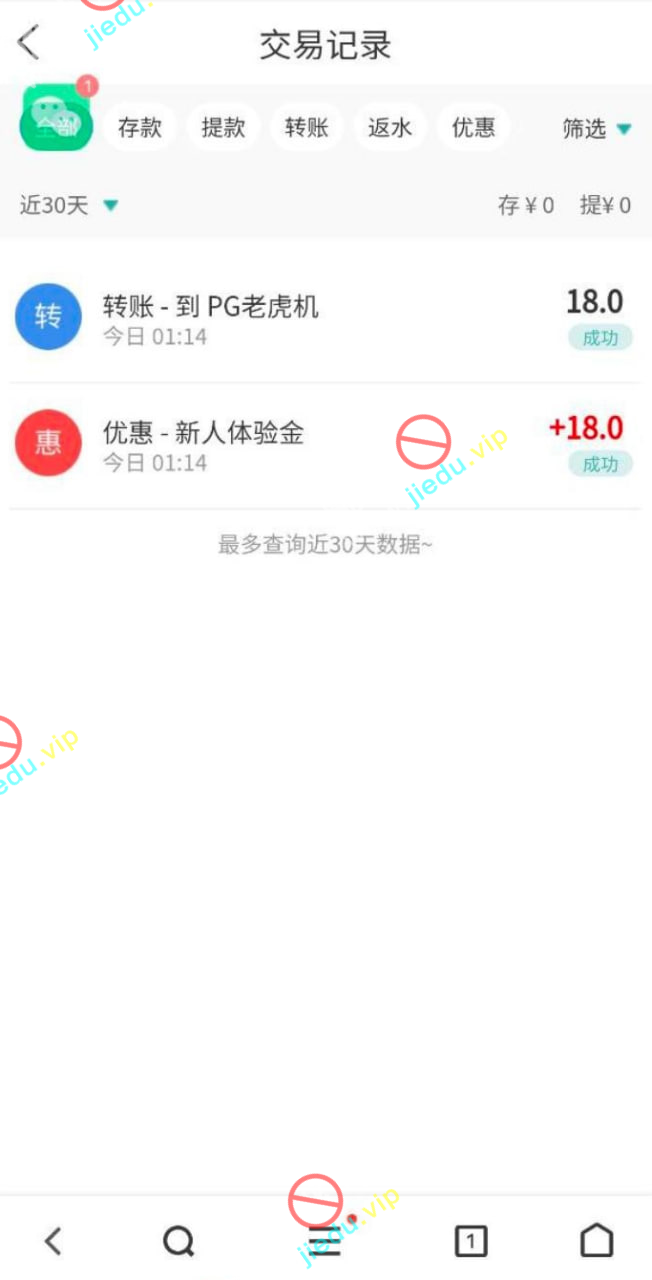Tap the browser back arrow at the bottom
The image size is (652, 1280).
[54, 1241]
